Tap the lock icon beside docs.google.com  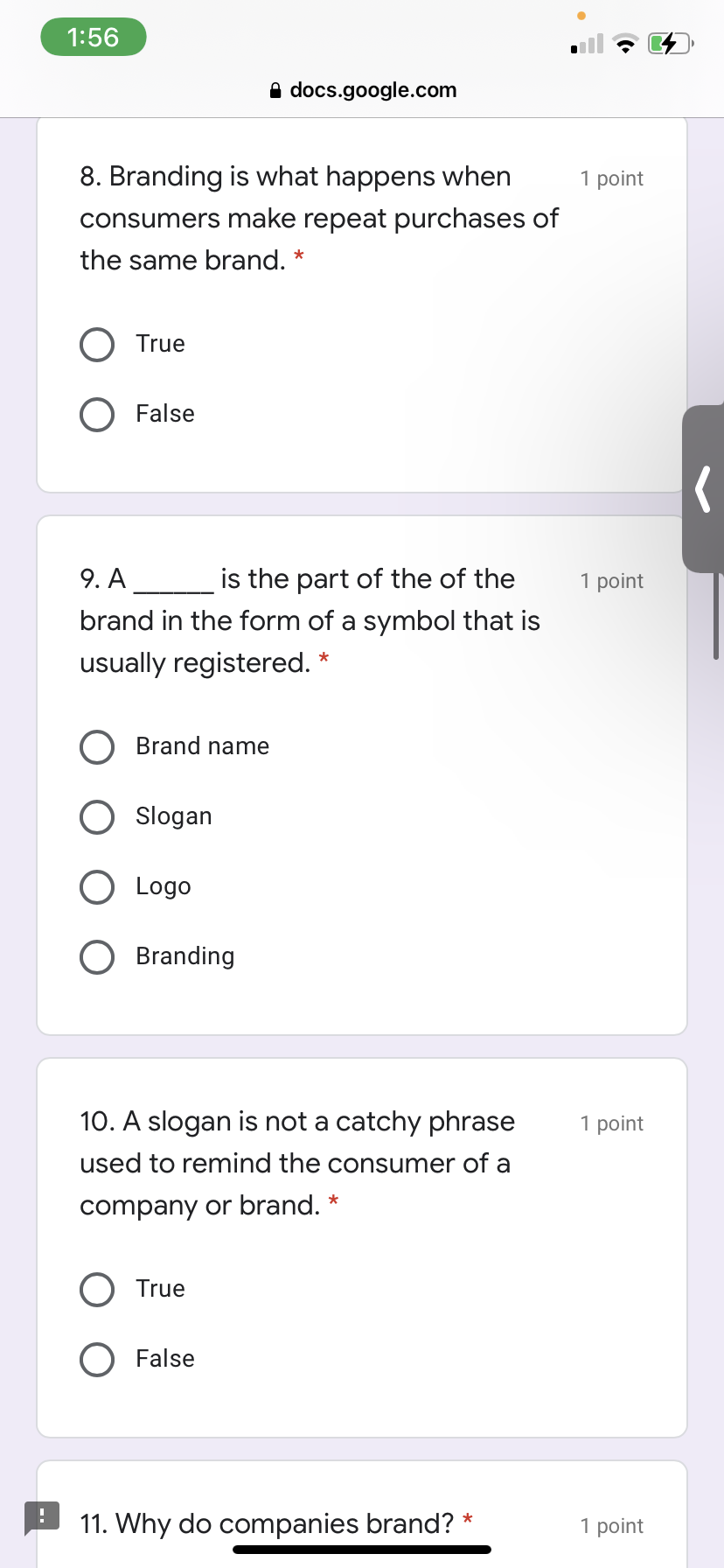pos(275,90)
